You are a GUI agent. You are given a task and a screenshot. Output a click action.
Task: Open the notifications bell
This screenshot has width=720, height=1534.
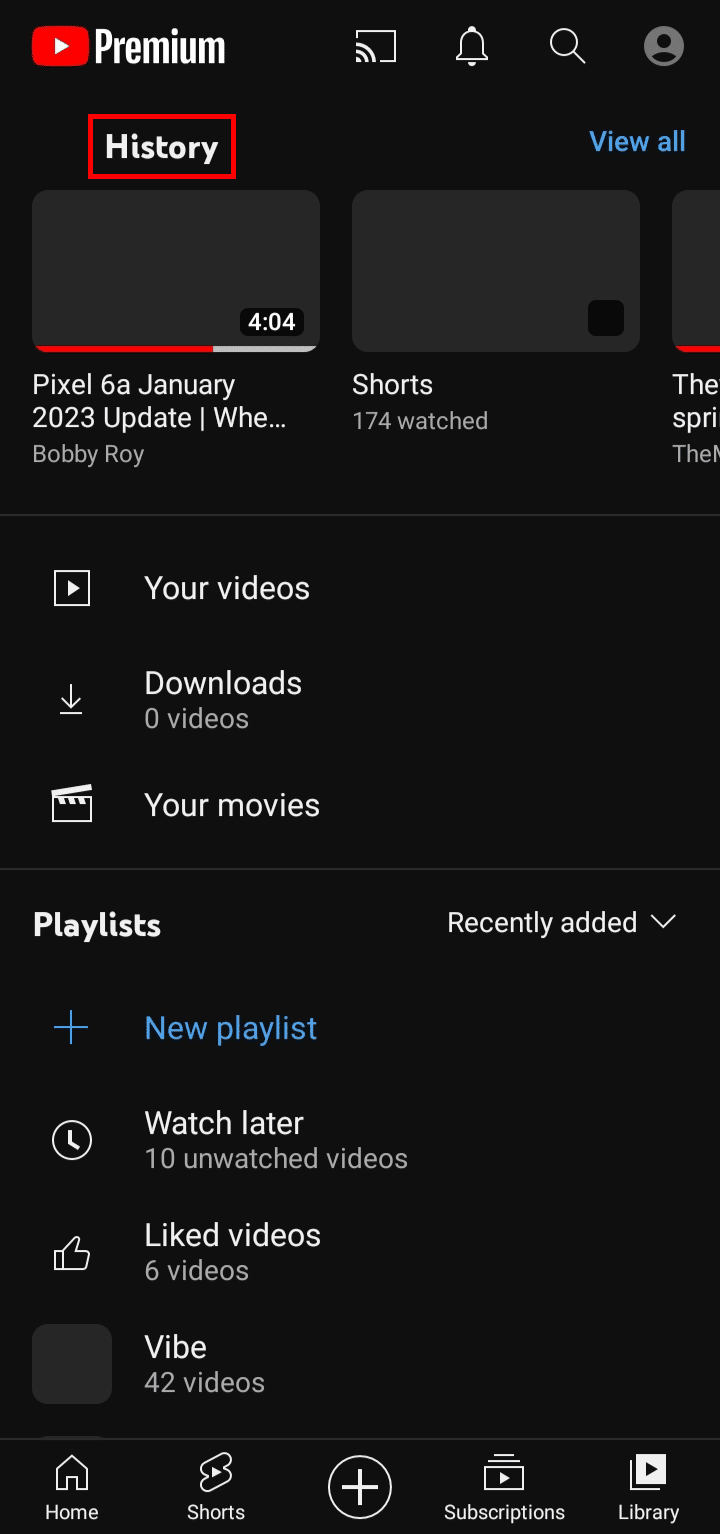click(472, 46)
